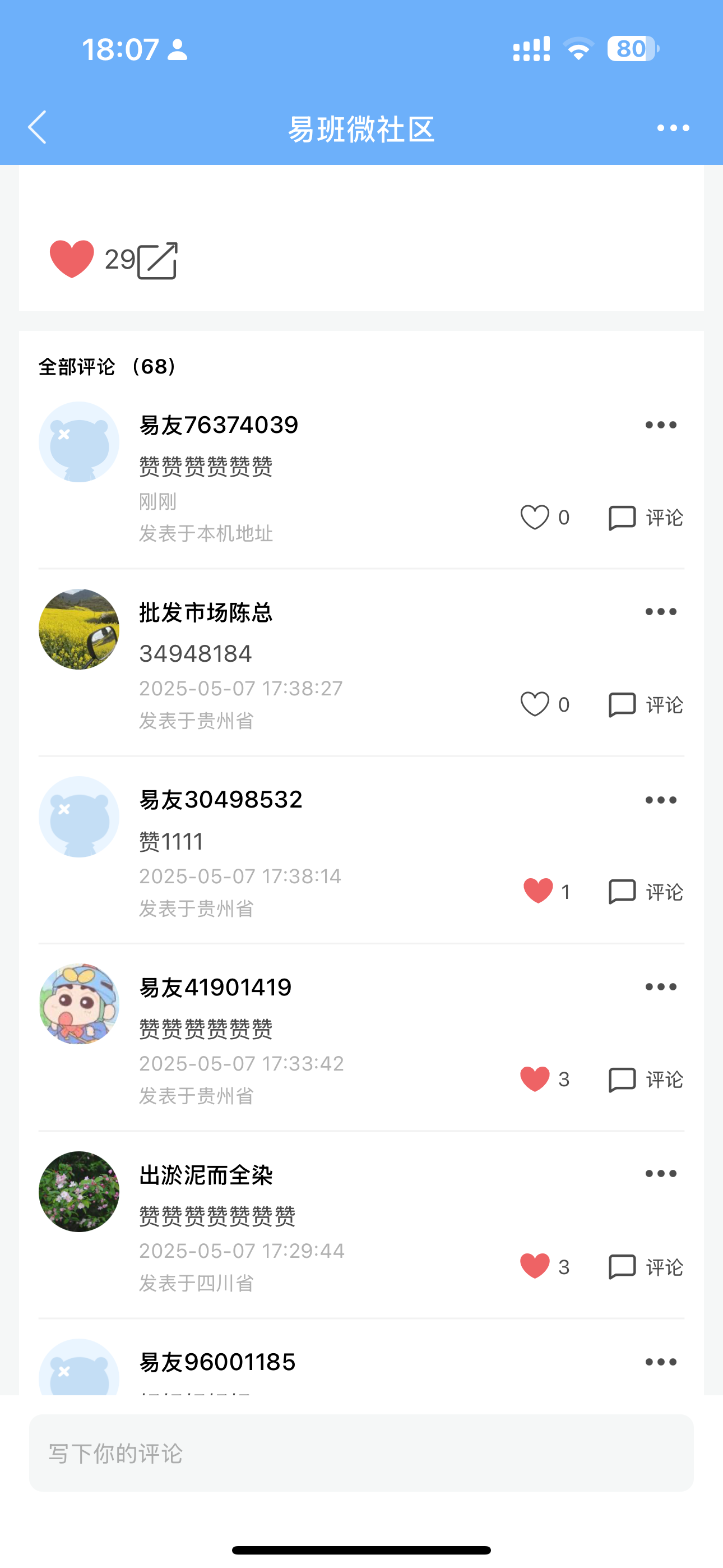Screen dimensions: 723x1568
Task: Like 批发市场陈总's comment
Action: click(x=535, y=704)
